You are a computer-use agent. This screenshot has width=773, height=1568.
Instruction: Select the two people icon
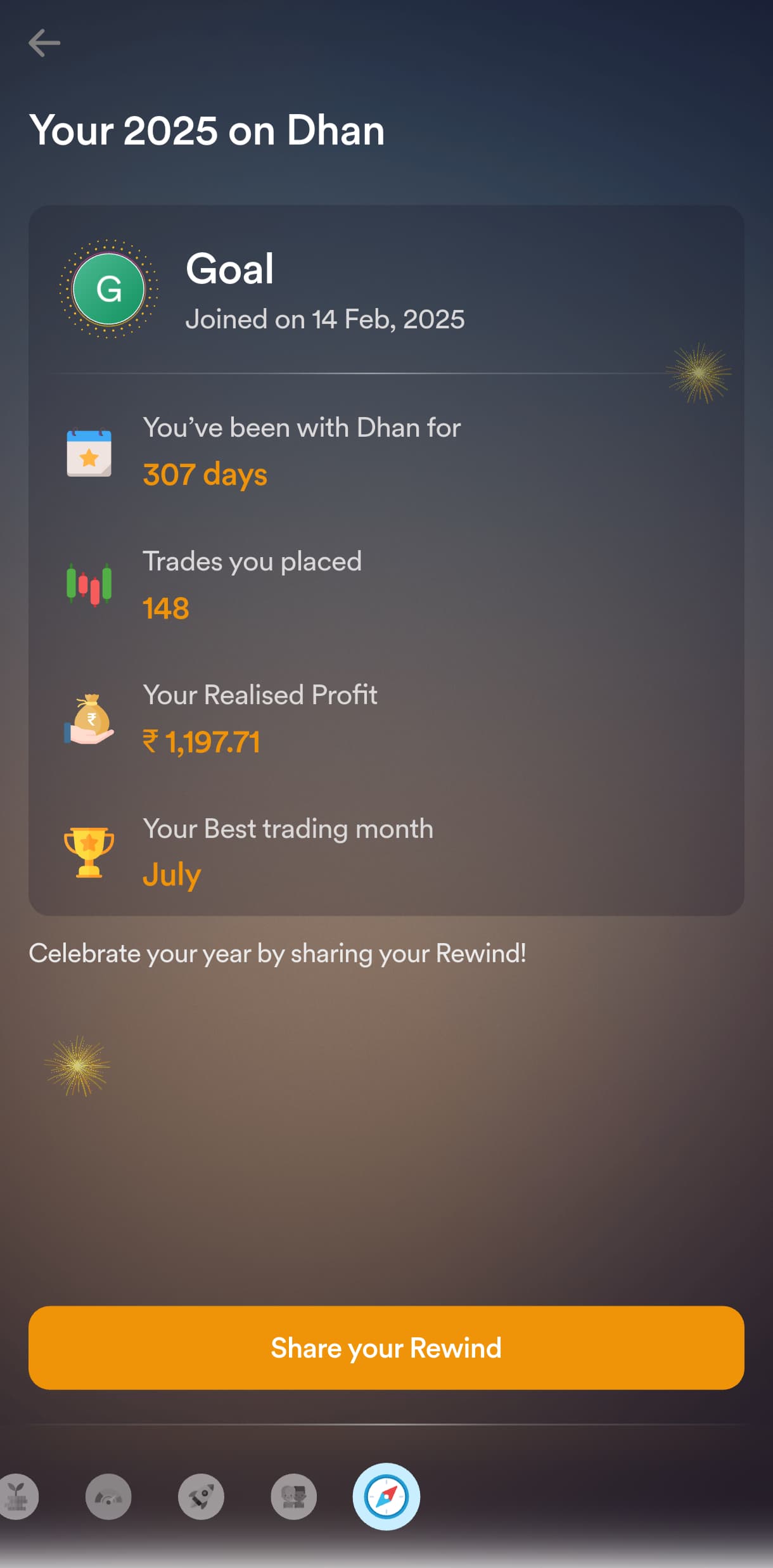[x=293, y=1496]
